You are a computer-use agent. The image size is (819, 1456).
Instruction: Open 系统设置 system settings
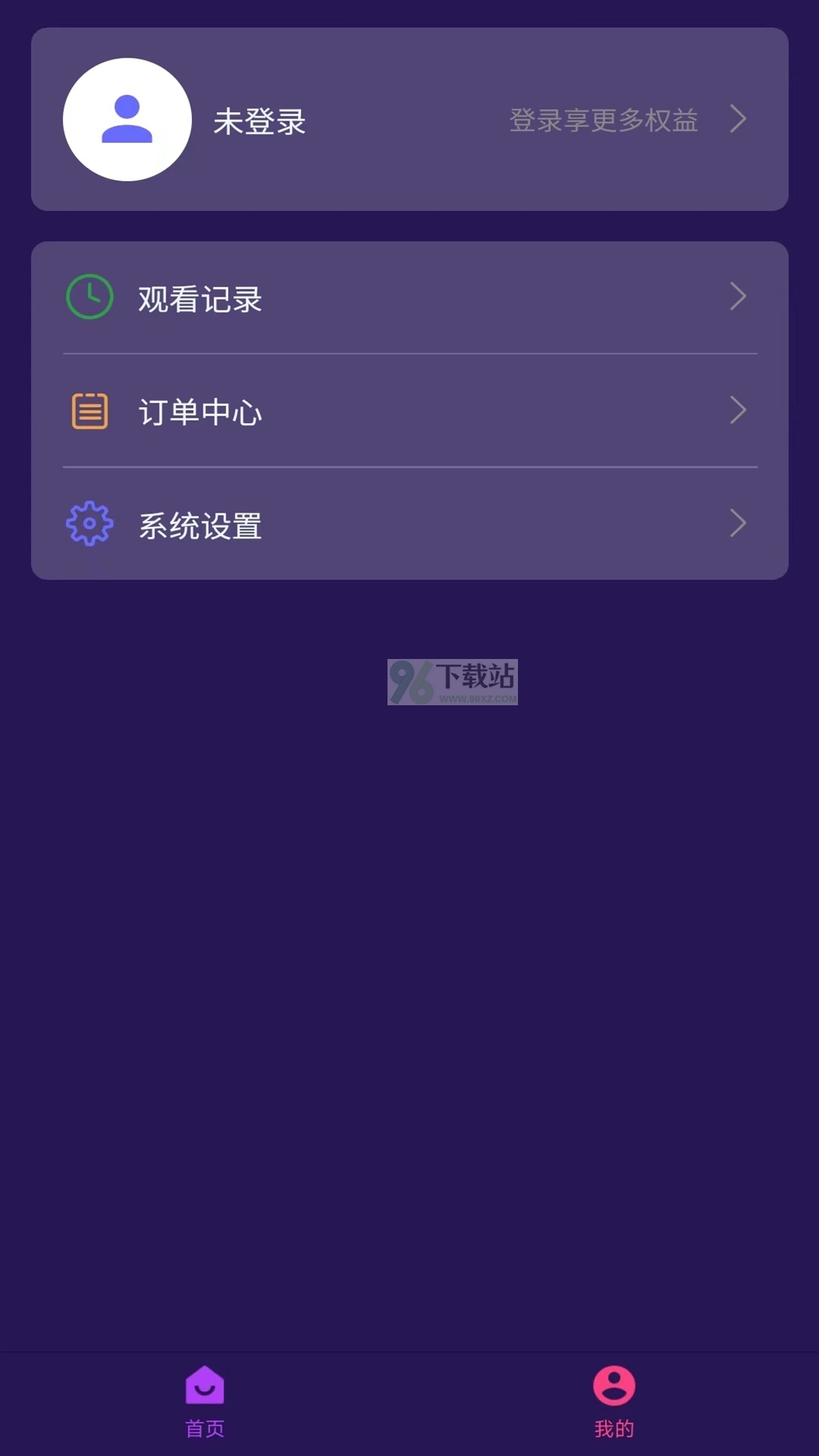tap(409, 524)
